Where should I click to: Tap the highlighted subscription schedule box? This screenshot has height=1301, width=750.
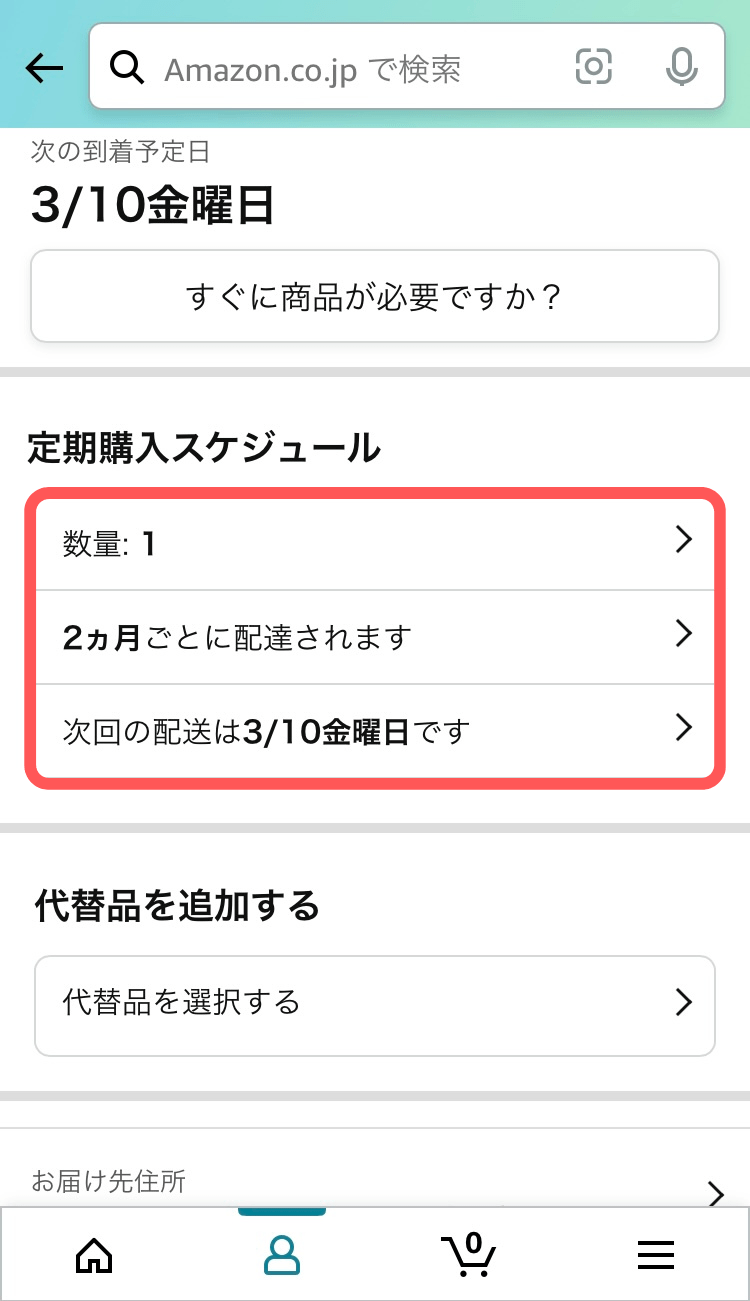coord(375,635)
